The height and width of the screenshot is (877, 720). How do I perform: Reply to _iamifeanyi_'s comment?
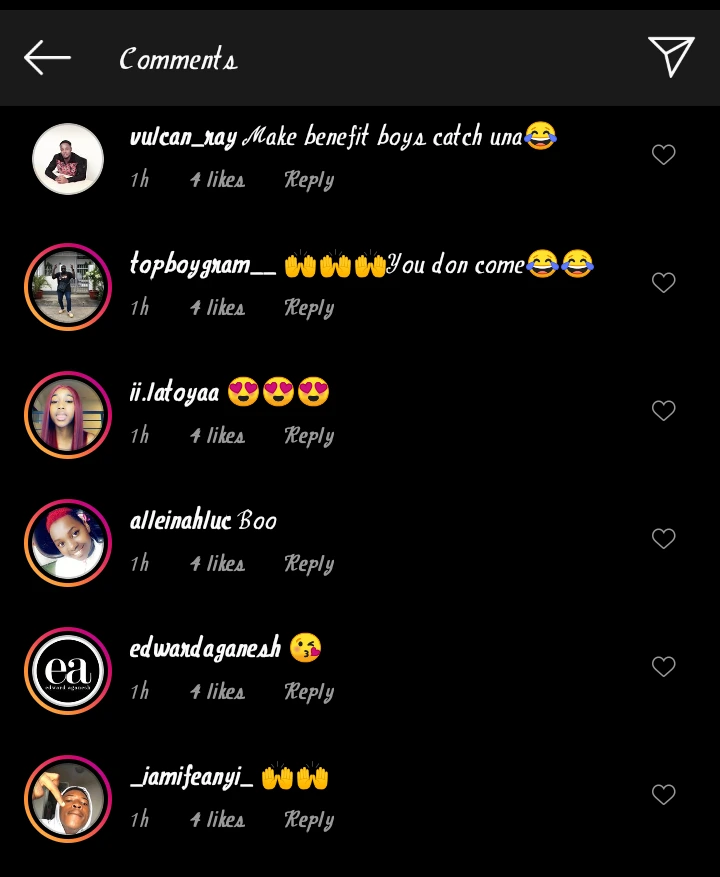308,820
